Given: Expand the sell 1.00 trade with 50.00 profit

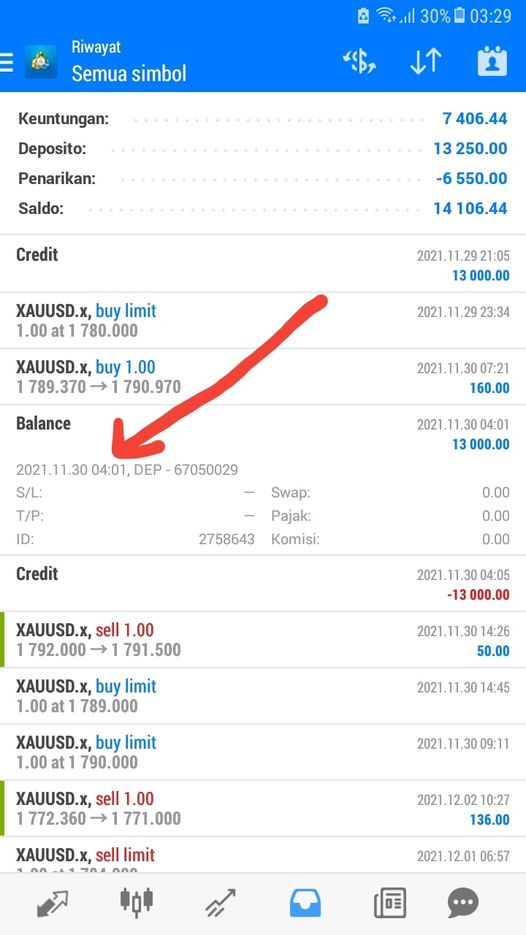Looking at the screenshot, I should [x=263, y=640].
